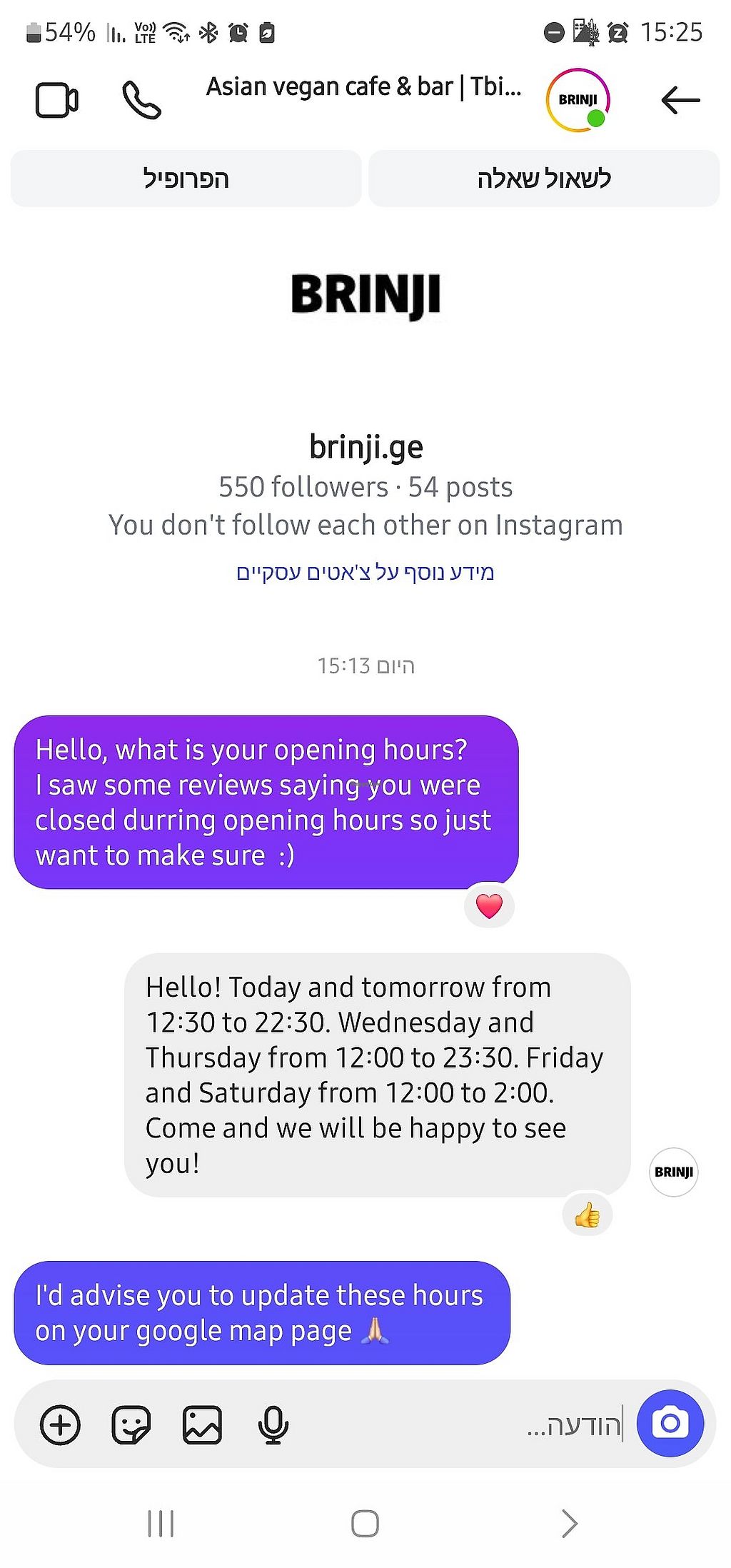
Task: Open recent apps from the navigation bar
Action: (x=161, y=1523)
